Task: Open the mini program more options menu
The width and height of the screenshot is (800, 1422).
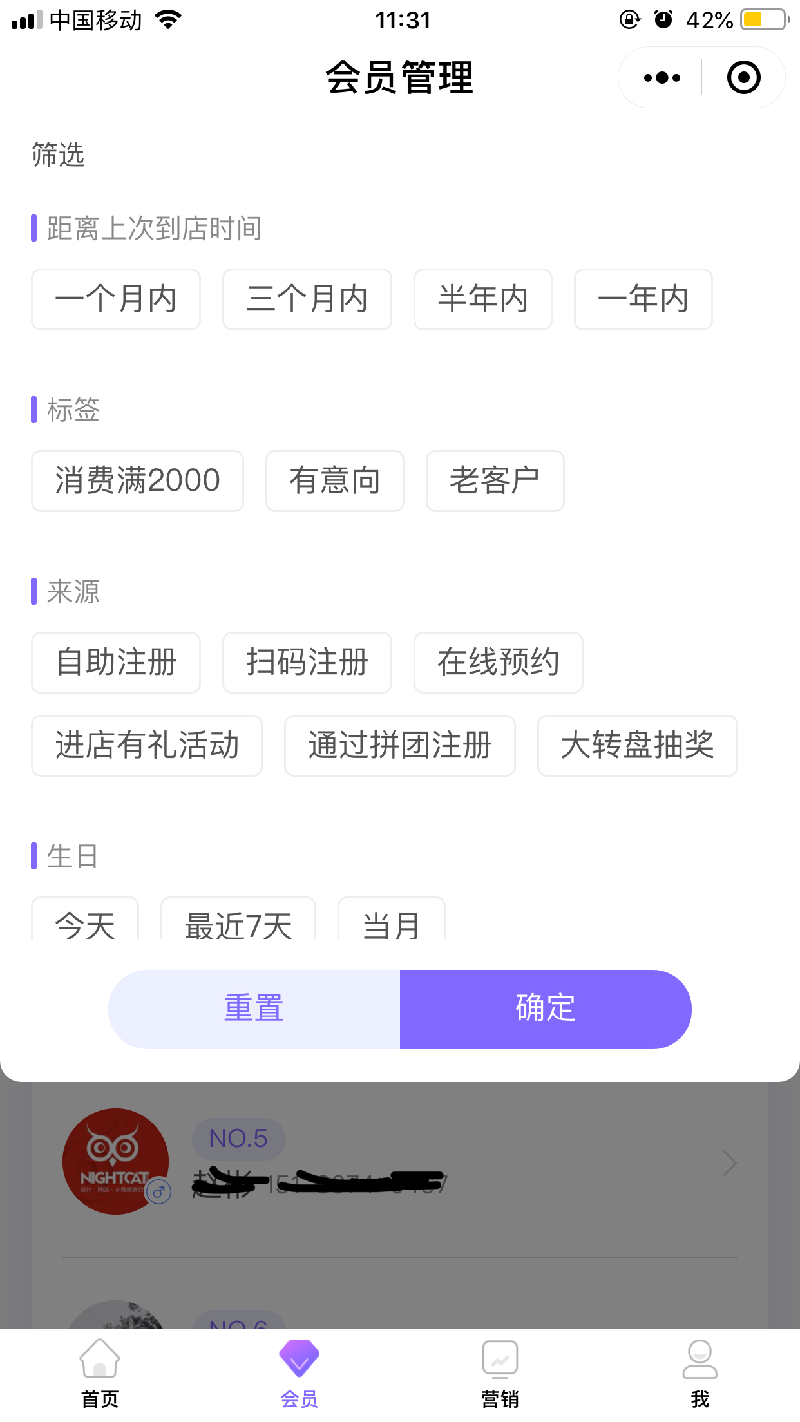Action: (662, 78)
